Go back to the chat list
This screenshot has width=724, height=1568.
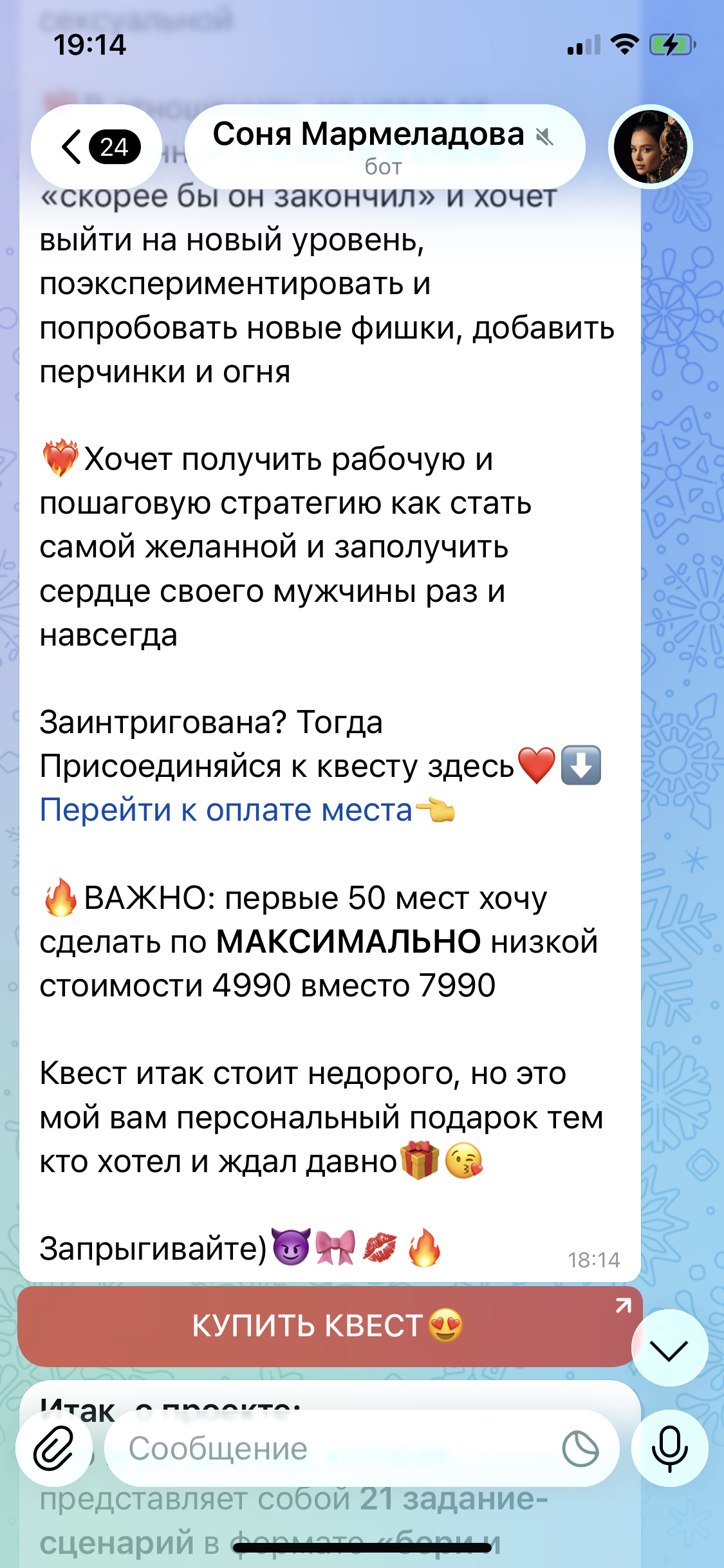(x=97, y=147)
